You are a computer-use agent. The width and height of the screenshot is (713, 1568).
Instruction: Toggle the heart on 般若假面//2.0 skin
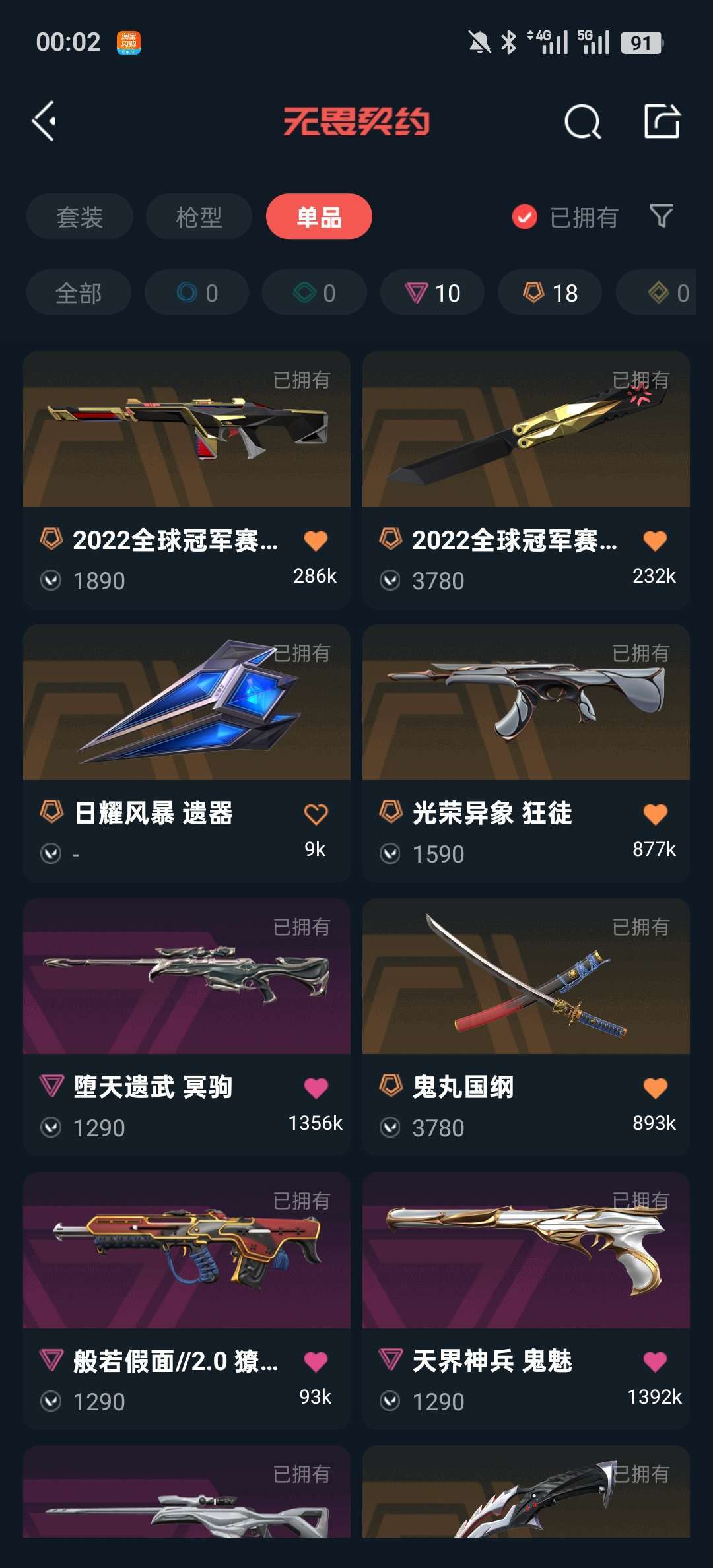[x=316, y=1361]
